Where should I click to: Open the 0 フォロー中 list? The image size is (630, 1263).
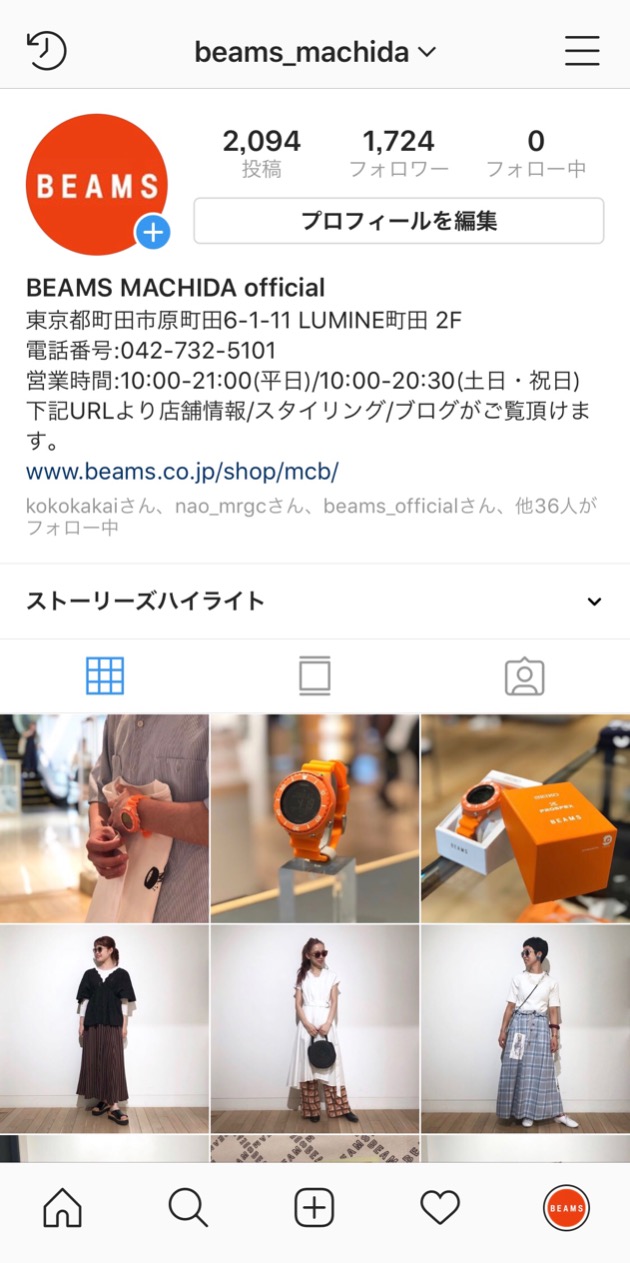click(536, 153)
